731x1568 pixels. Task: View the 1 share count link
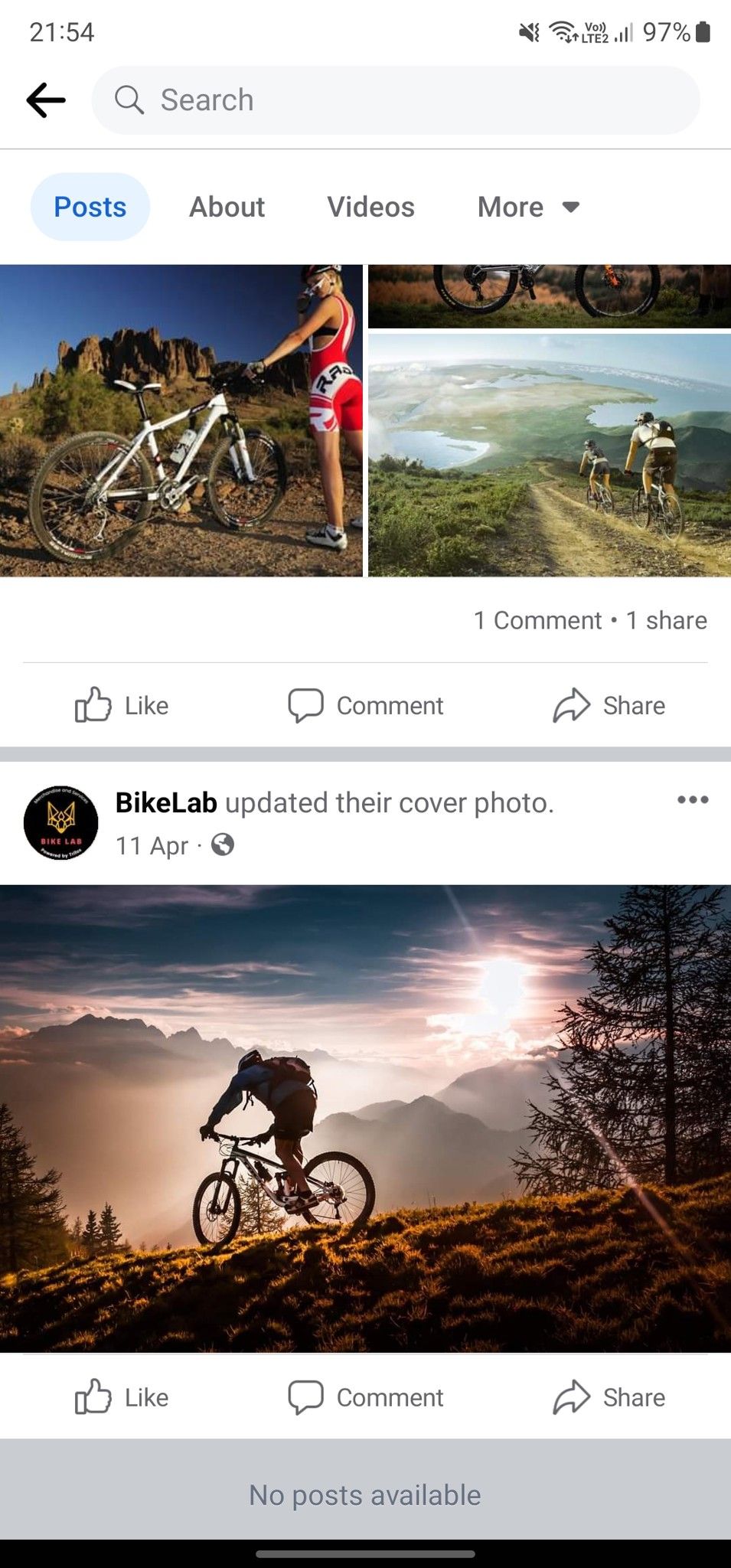(666, 620)
